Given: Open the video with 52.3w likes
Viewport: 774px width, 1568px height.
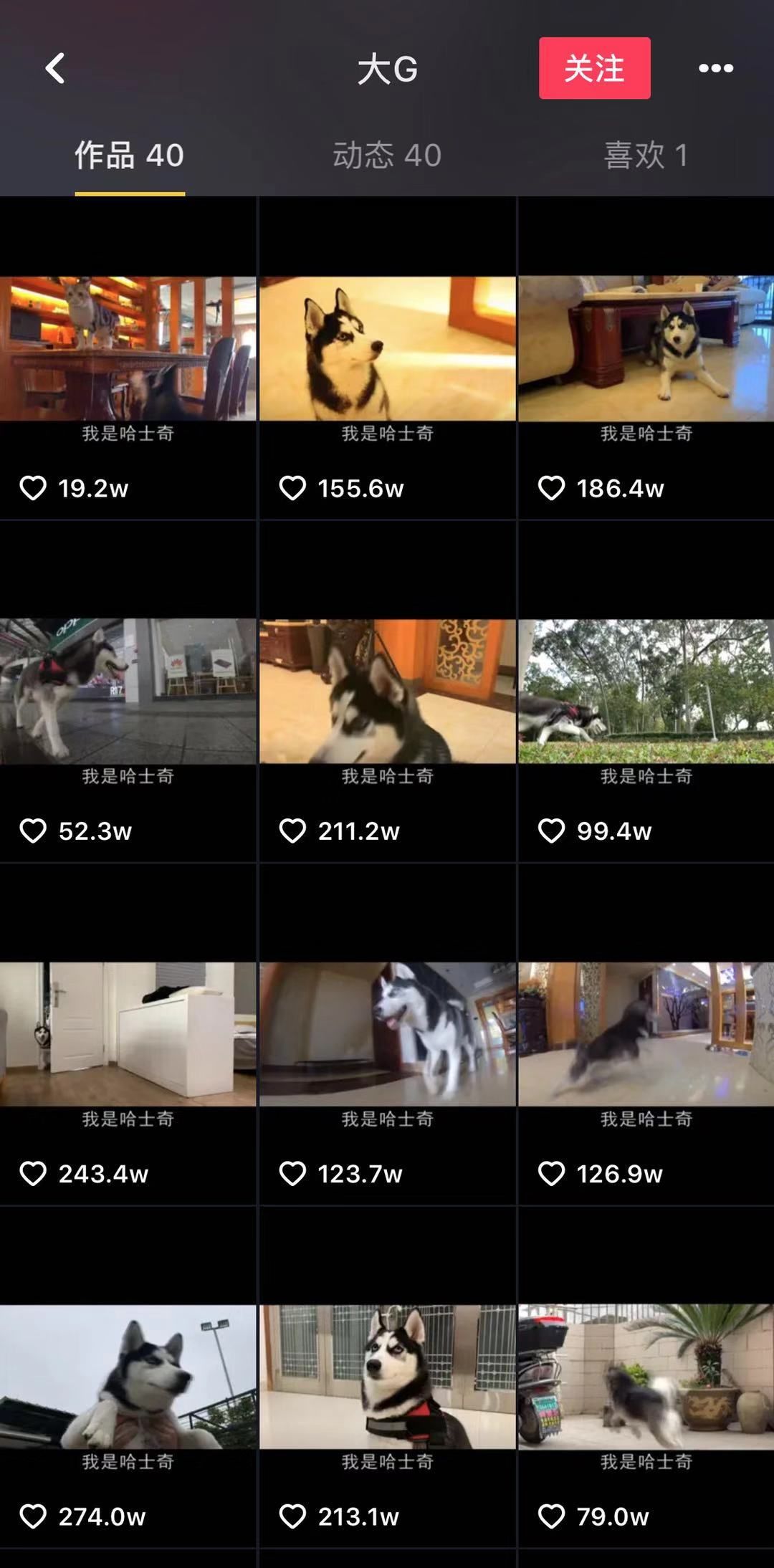Looking at the screenshot, I should tap(128, 691).
